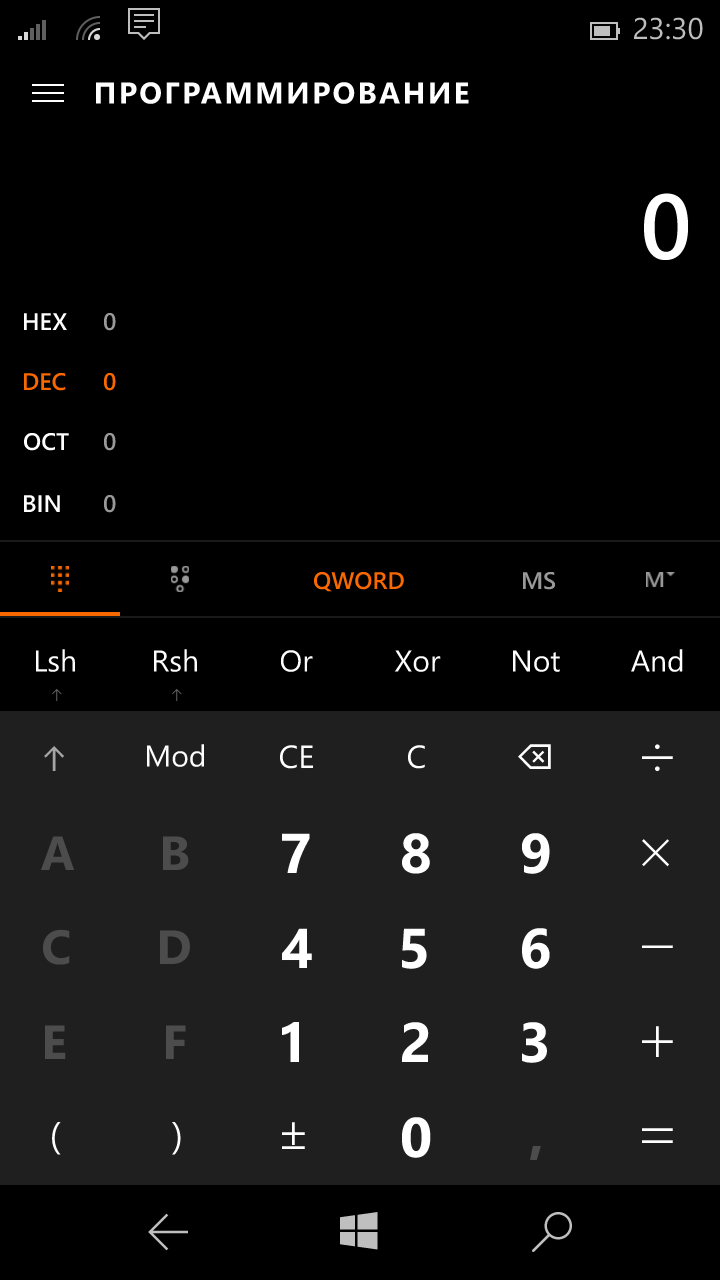Tap the plus operator
The image size is (720, 1280).
pyautogui.click(x=657, y=1043)
